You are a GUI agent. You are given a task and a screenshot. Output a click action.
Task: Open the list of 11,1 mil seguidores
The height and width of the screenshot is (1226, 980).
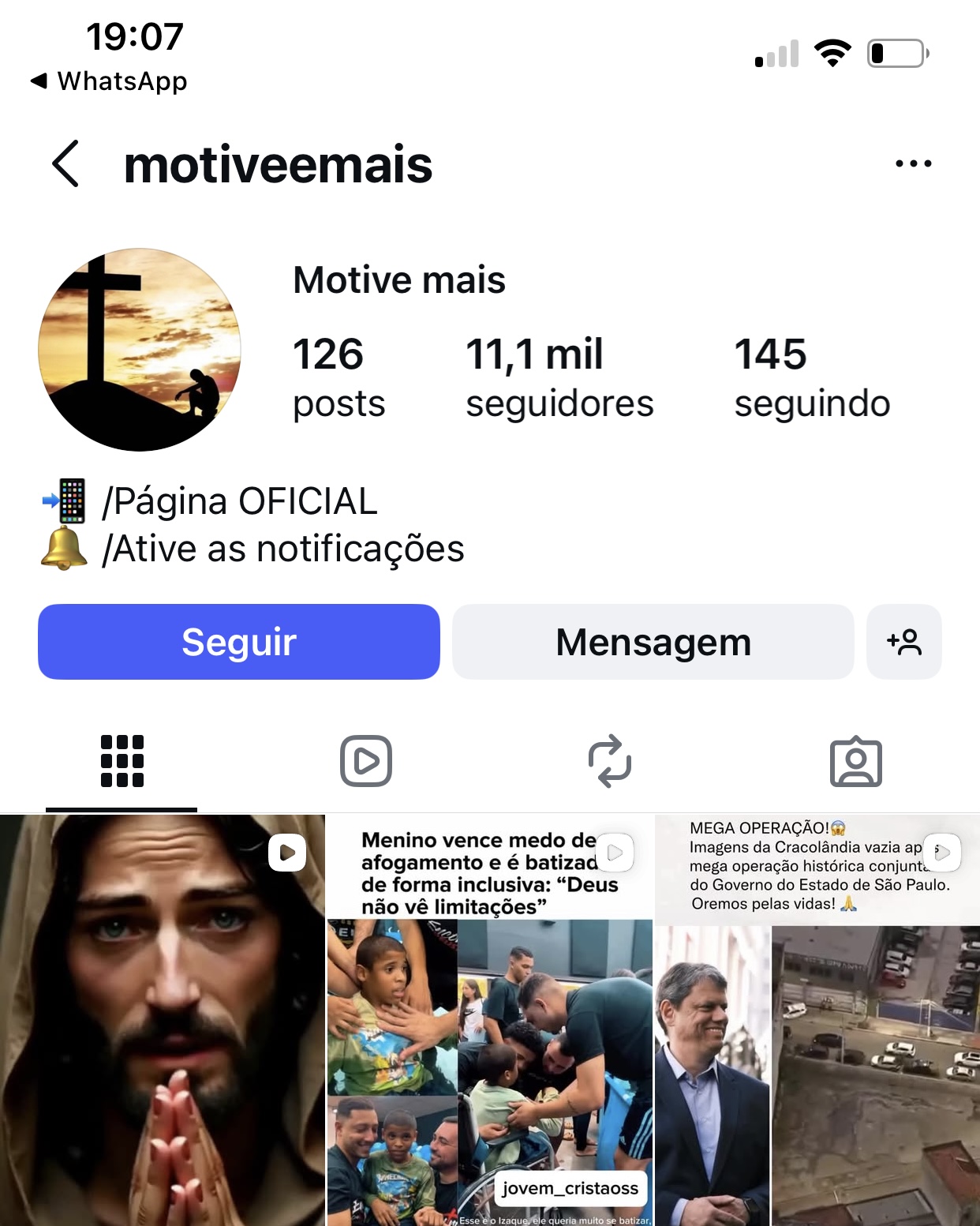click(559, 377)
